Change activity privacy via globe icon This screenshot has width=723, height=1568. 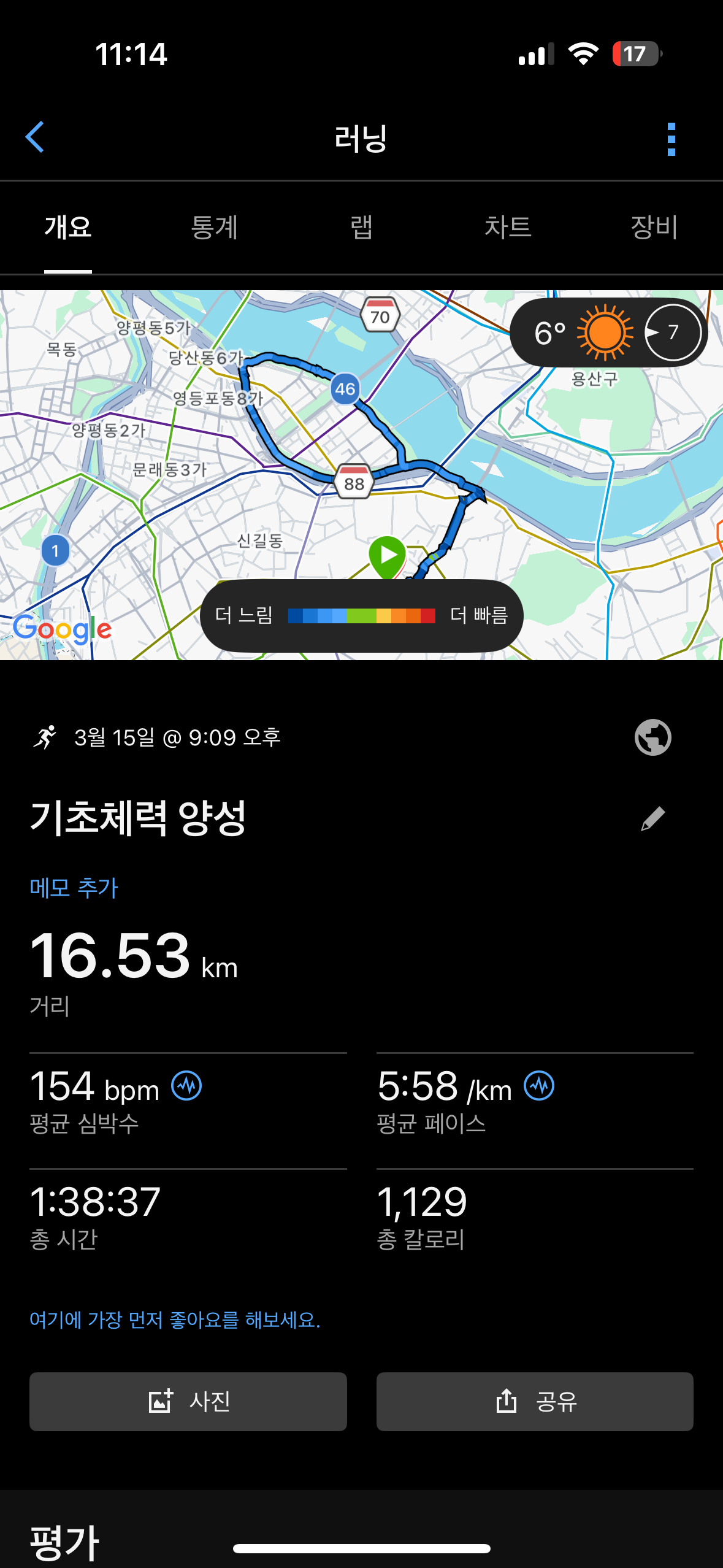[x=652, y=737]
